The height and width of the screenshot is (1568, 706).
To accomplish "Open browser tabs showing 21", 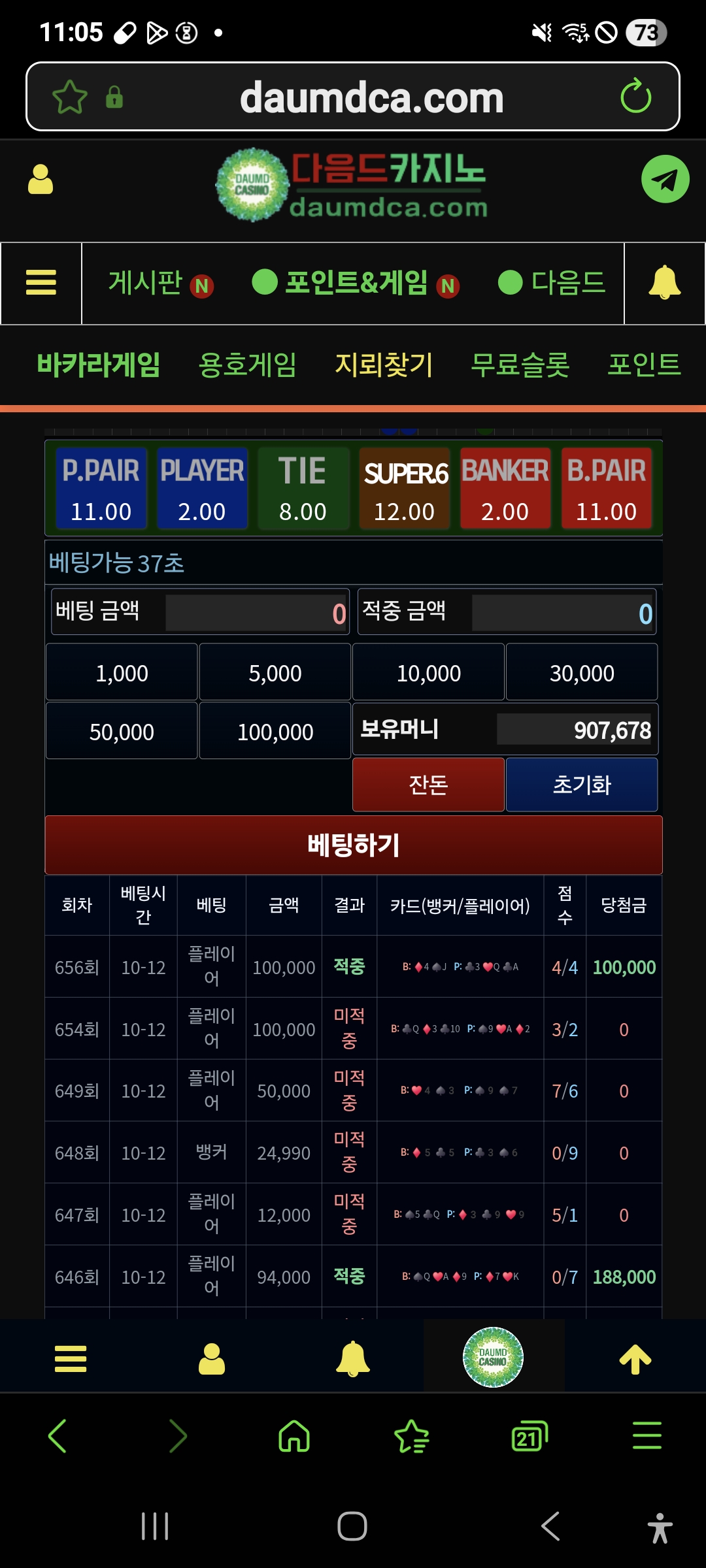I will [529, 1436].
